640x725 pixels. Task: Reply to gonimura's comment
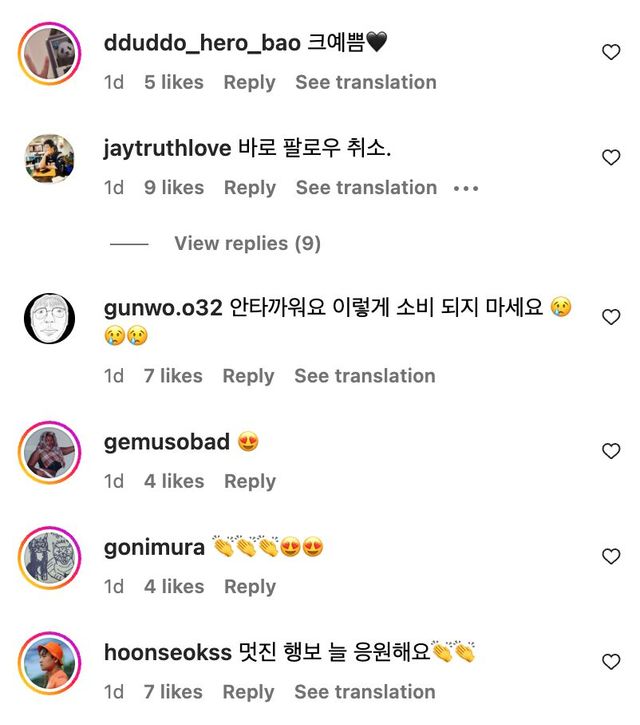point(249,587)
